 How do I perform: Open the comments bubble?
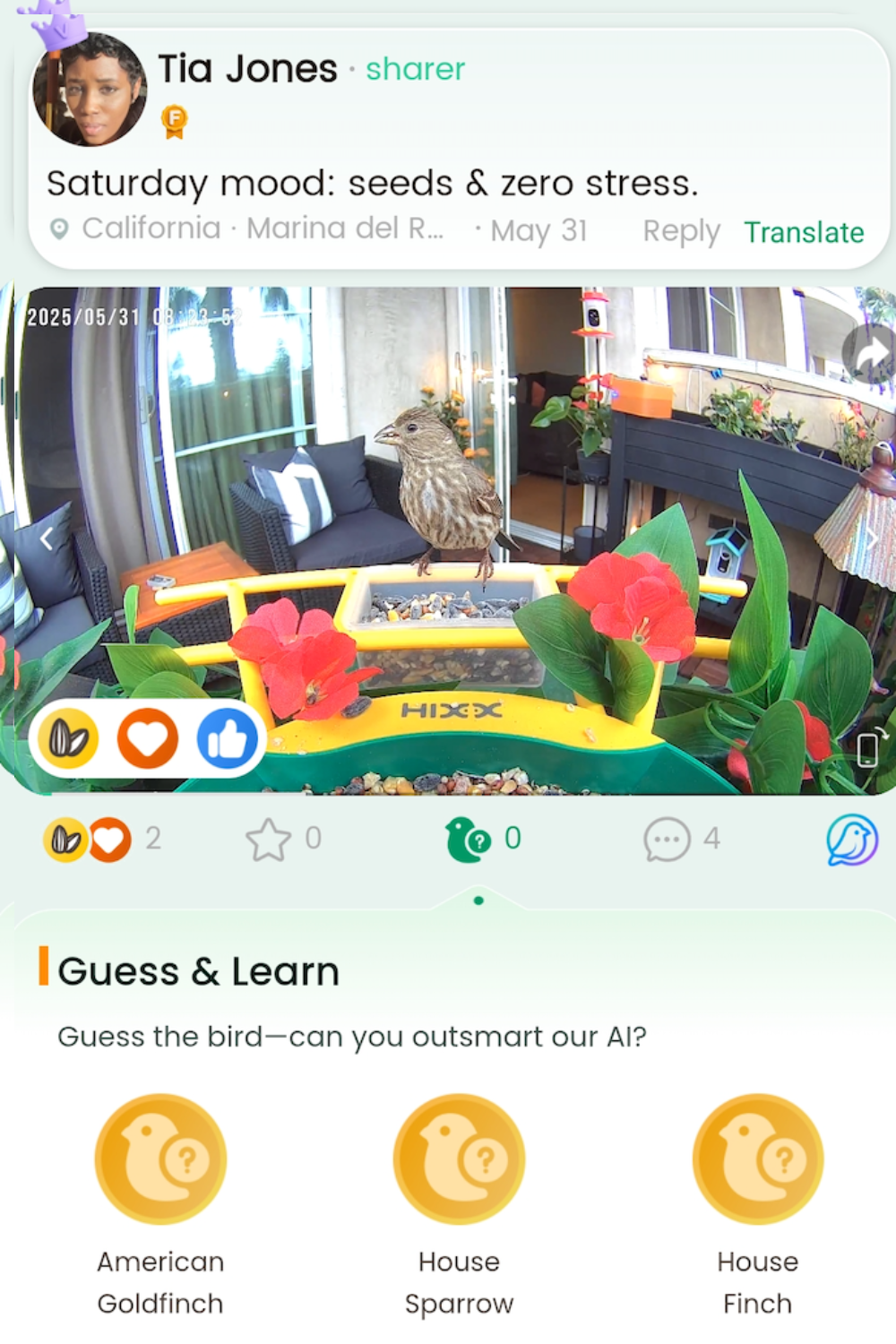click(x=667, y=840)
